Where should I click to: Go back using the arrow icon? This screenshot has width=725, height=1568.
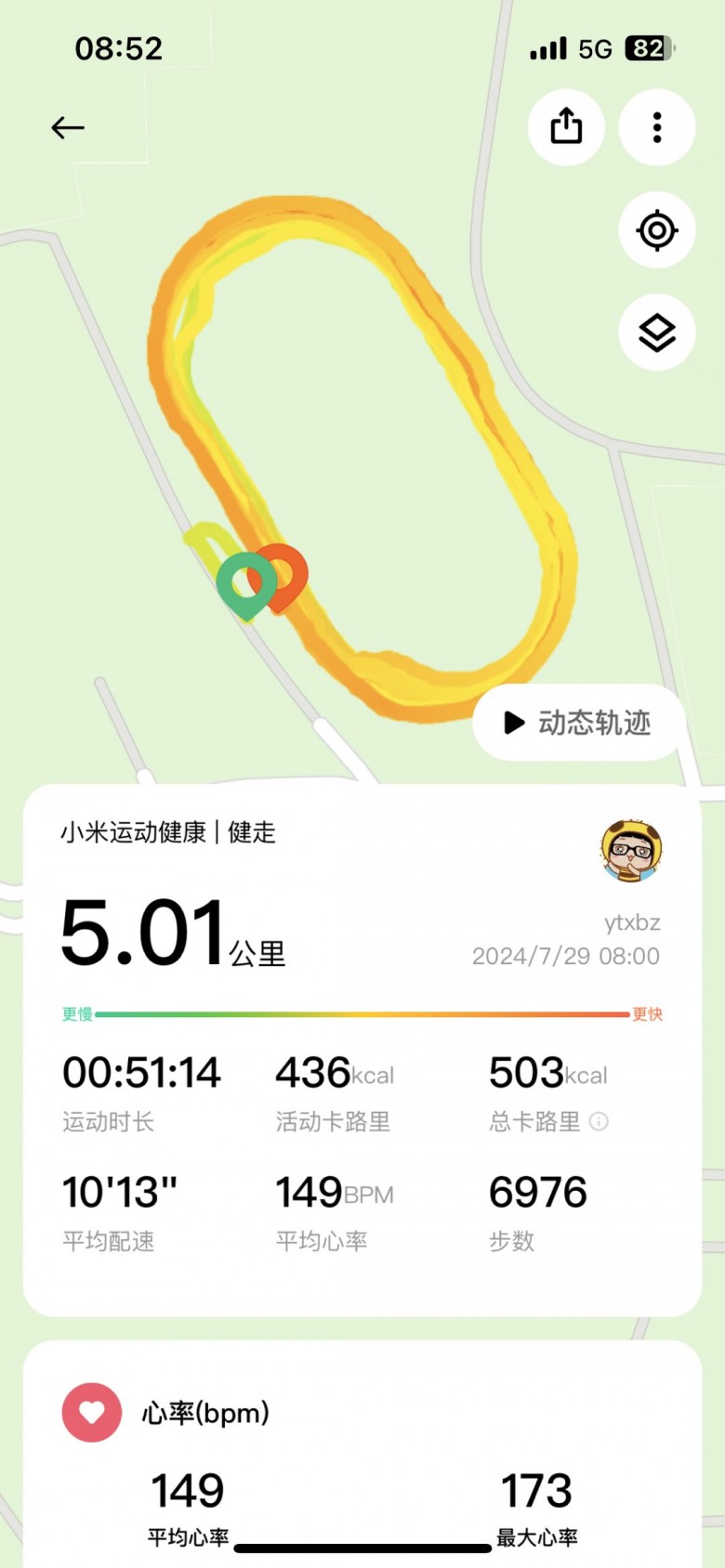point(68,127)
